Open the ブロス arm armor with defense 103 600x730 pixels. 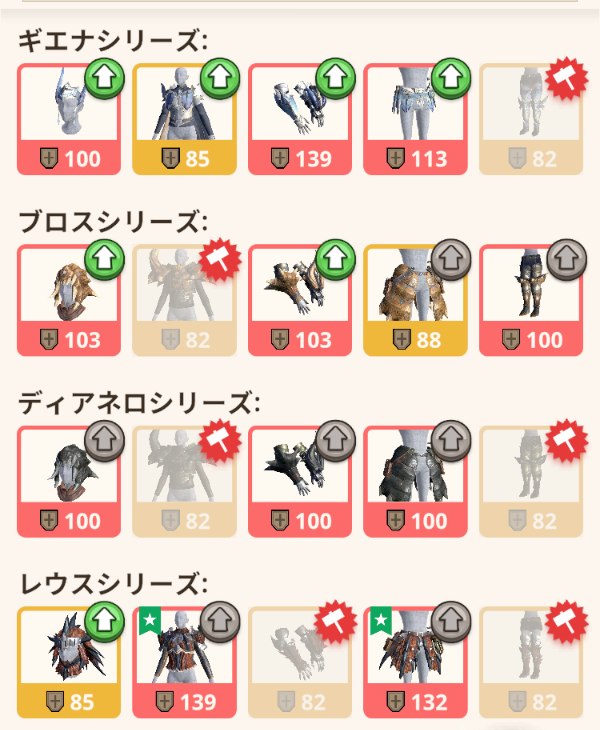(x=299, y=301)
